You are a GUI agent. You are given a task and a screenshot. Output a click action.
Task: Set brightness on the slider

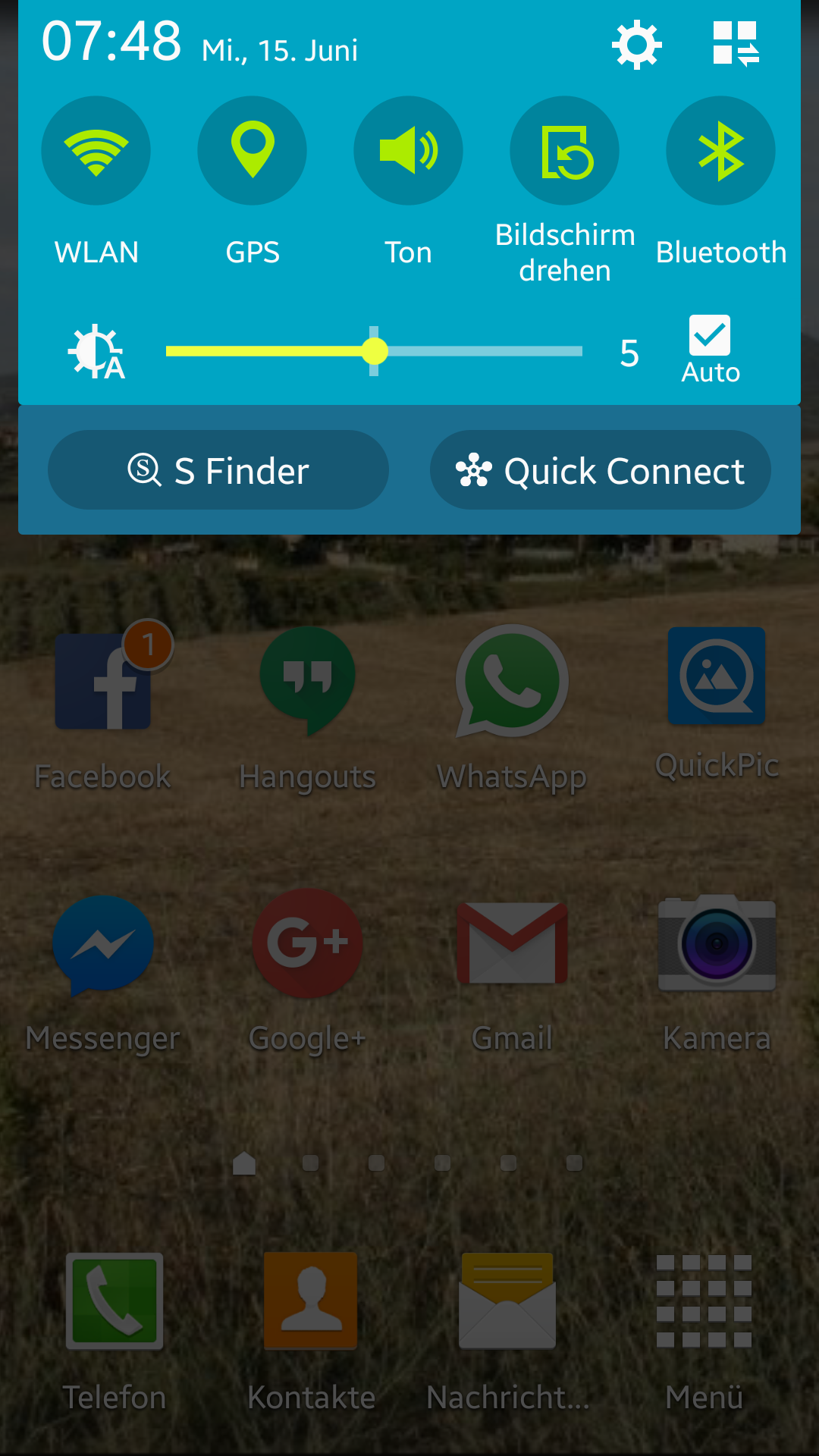pos(374,351)
